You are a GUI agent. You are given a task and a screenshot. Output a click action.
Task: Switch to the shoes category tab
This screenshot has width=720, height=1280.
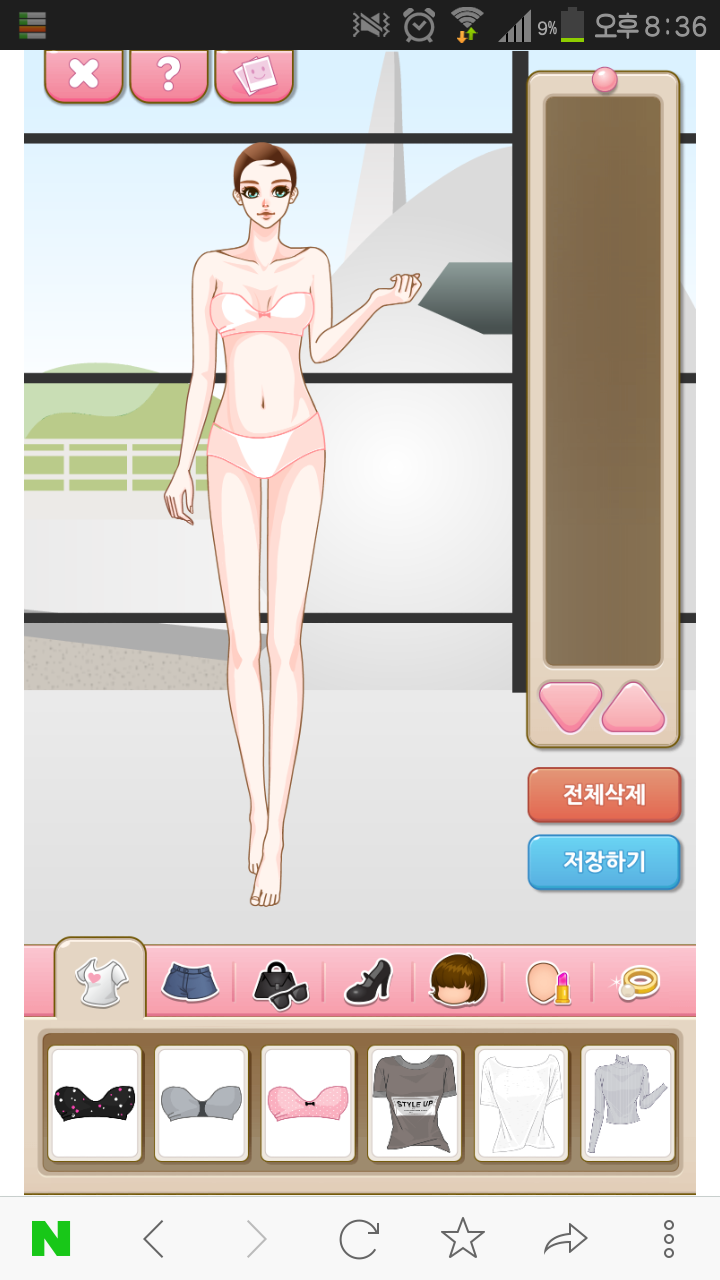(x=368, y=982)
